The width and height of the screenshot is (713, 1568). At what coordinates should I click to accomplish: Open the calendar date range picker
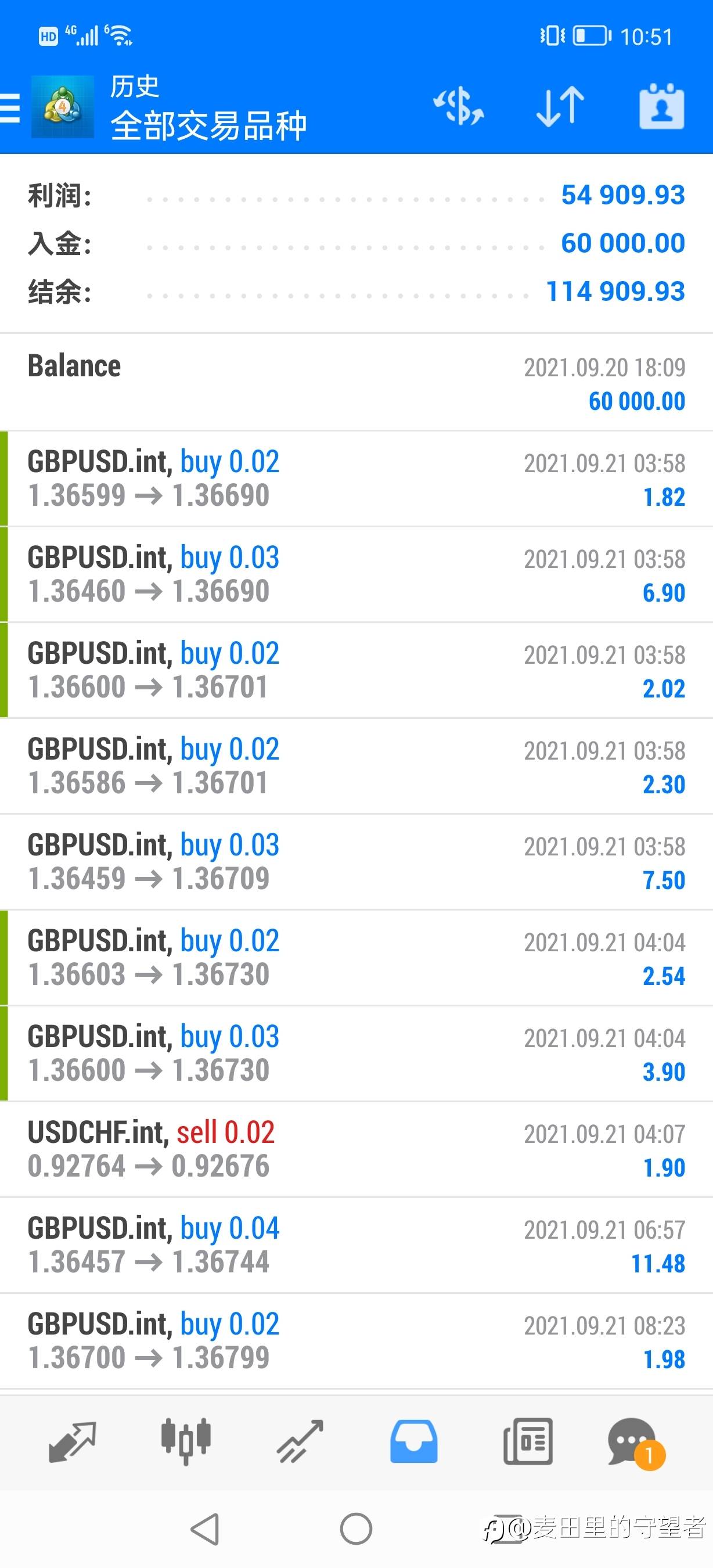(661, 106)
